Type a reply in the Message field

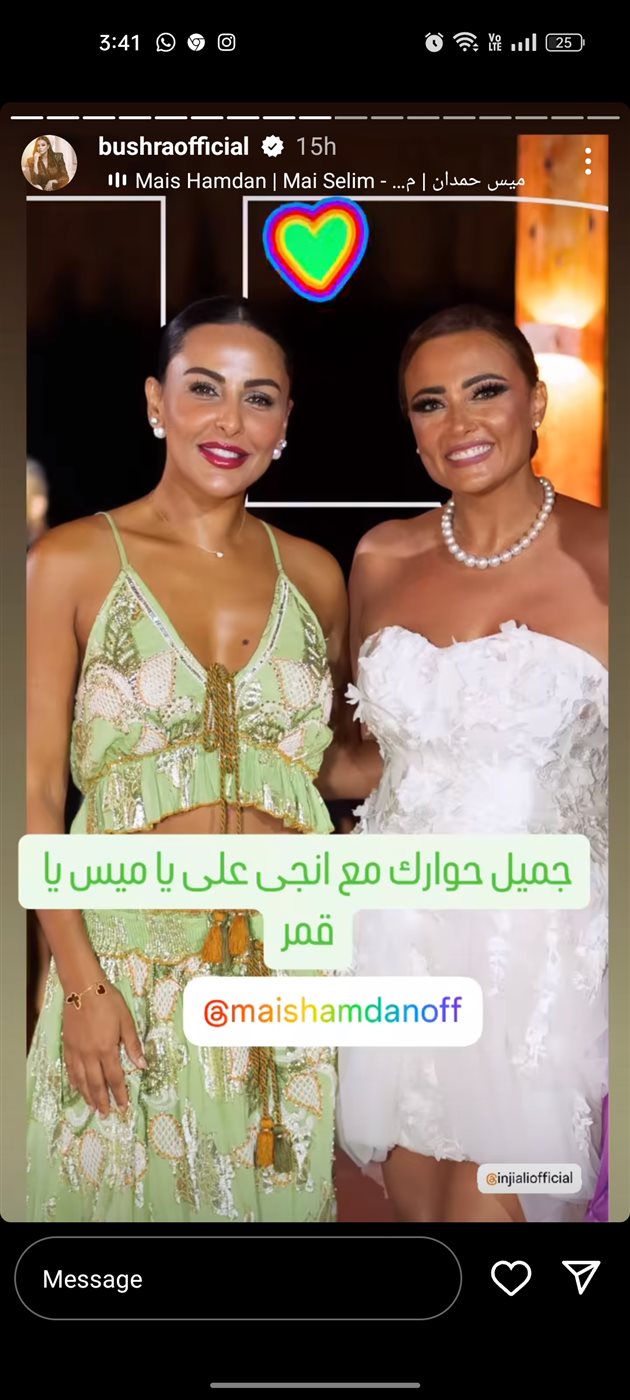(x=238, y=1279)
